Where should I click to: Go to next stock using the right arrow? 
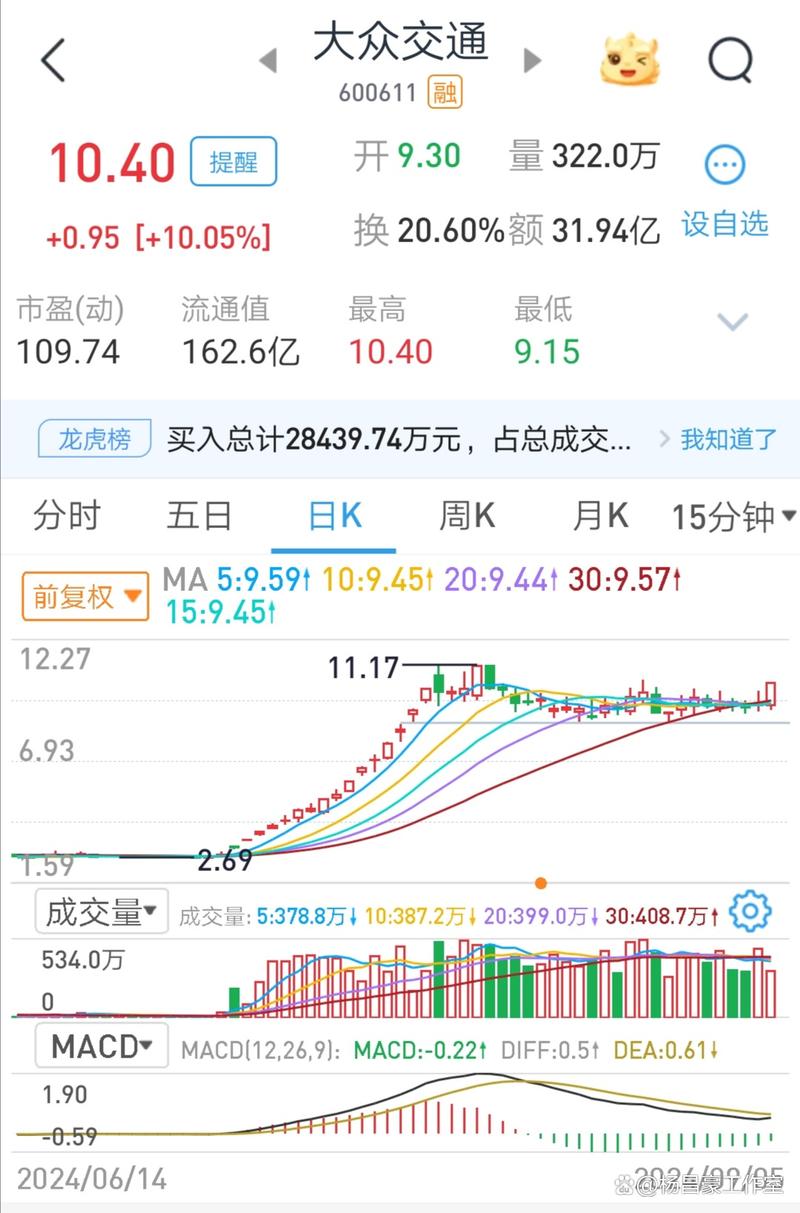pos(533,60)
